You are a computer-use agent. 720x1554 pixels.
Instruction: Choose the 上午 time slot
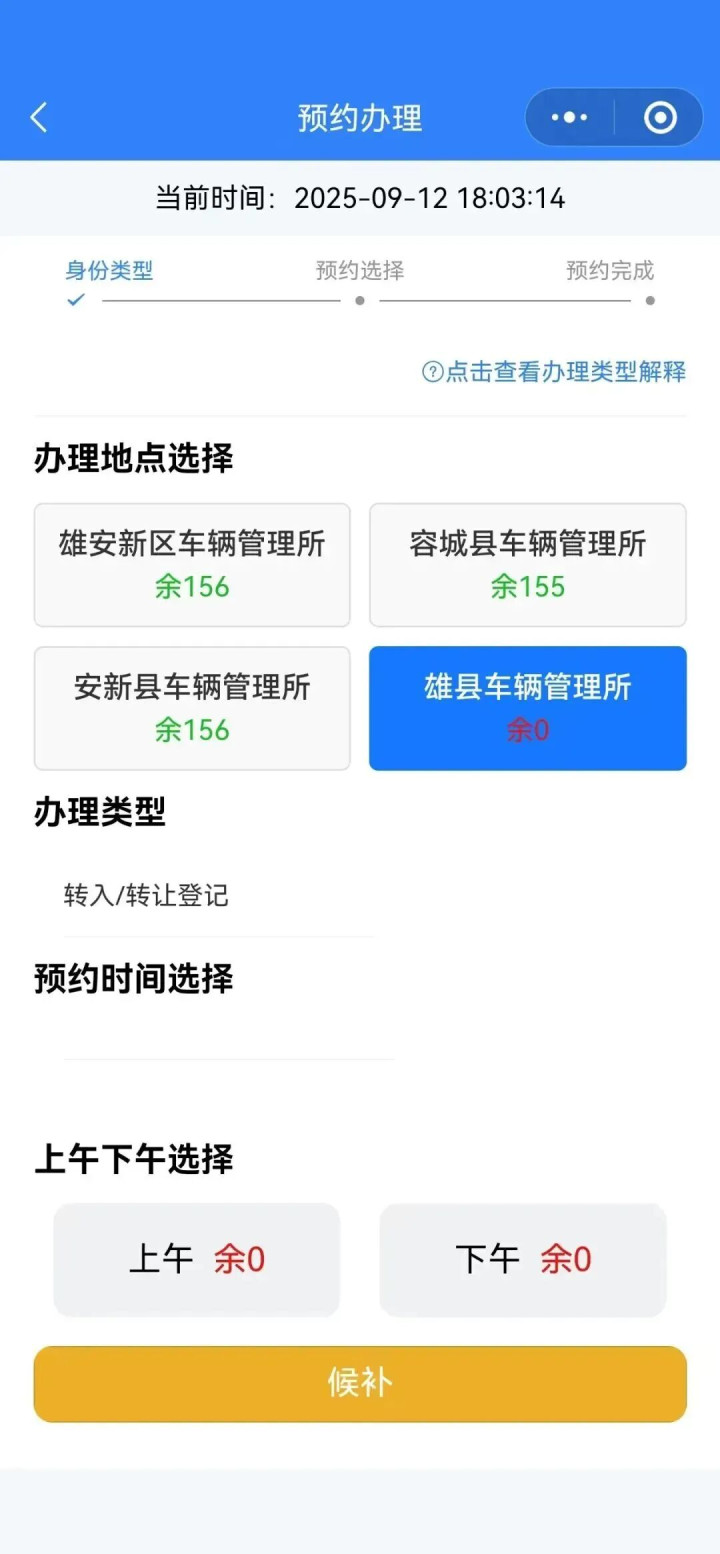click(x=197, y=1259)
